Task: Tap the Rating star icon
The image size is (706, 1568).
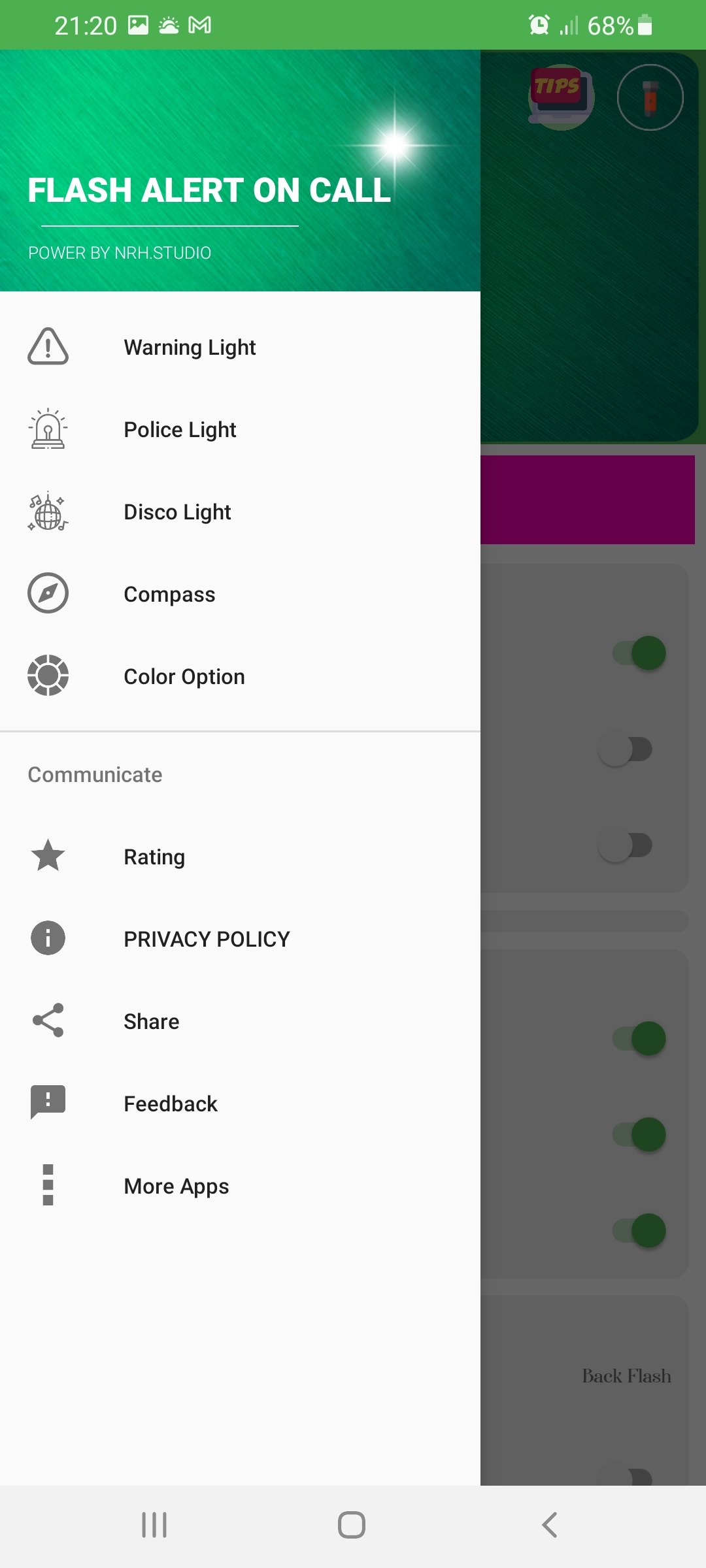Action: click(48, 857)
